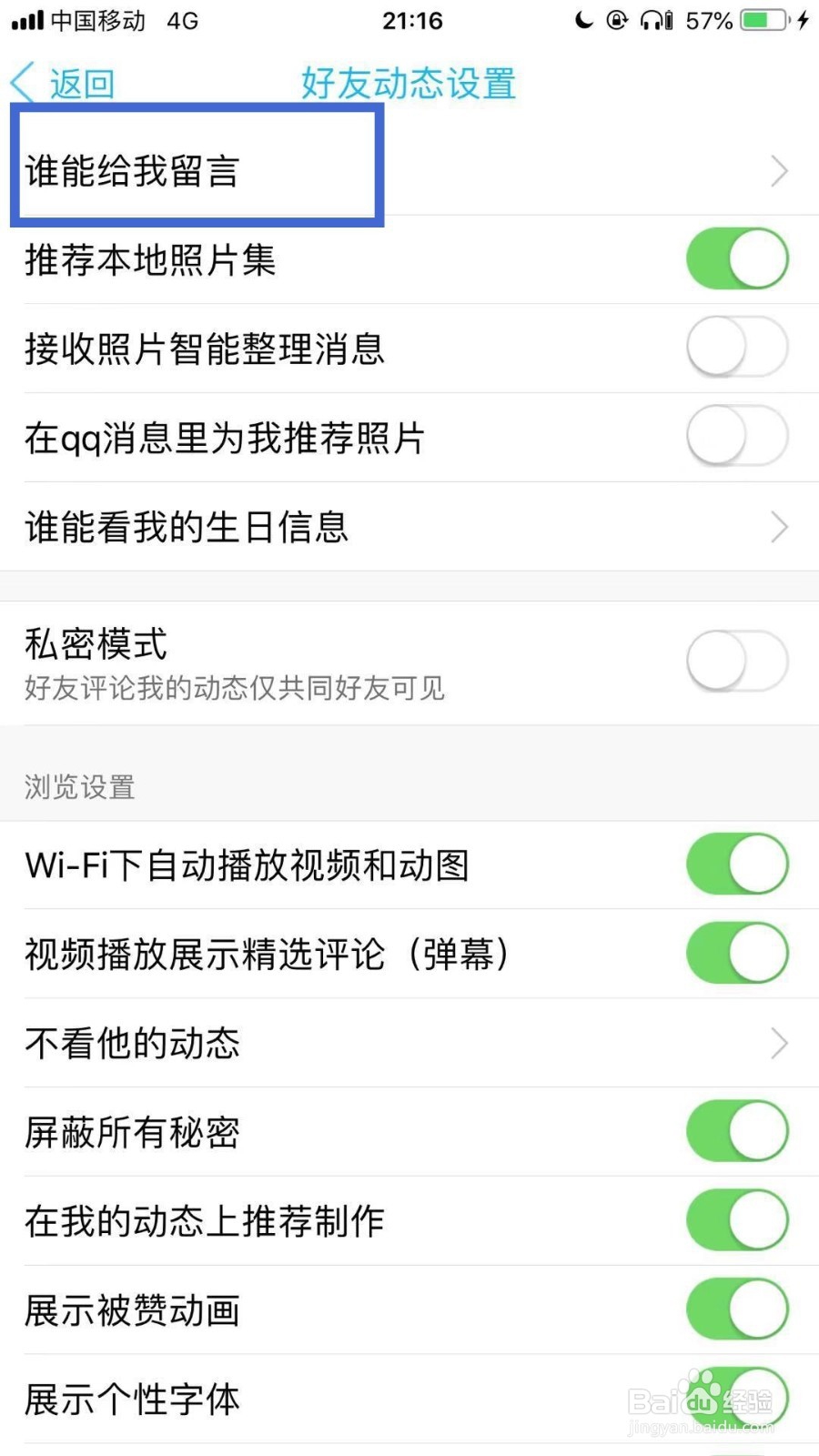
Task: Enable 私密模式
Action: click(737, 662)
